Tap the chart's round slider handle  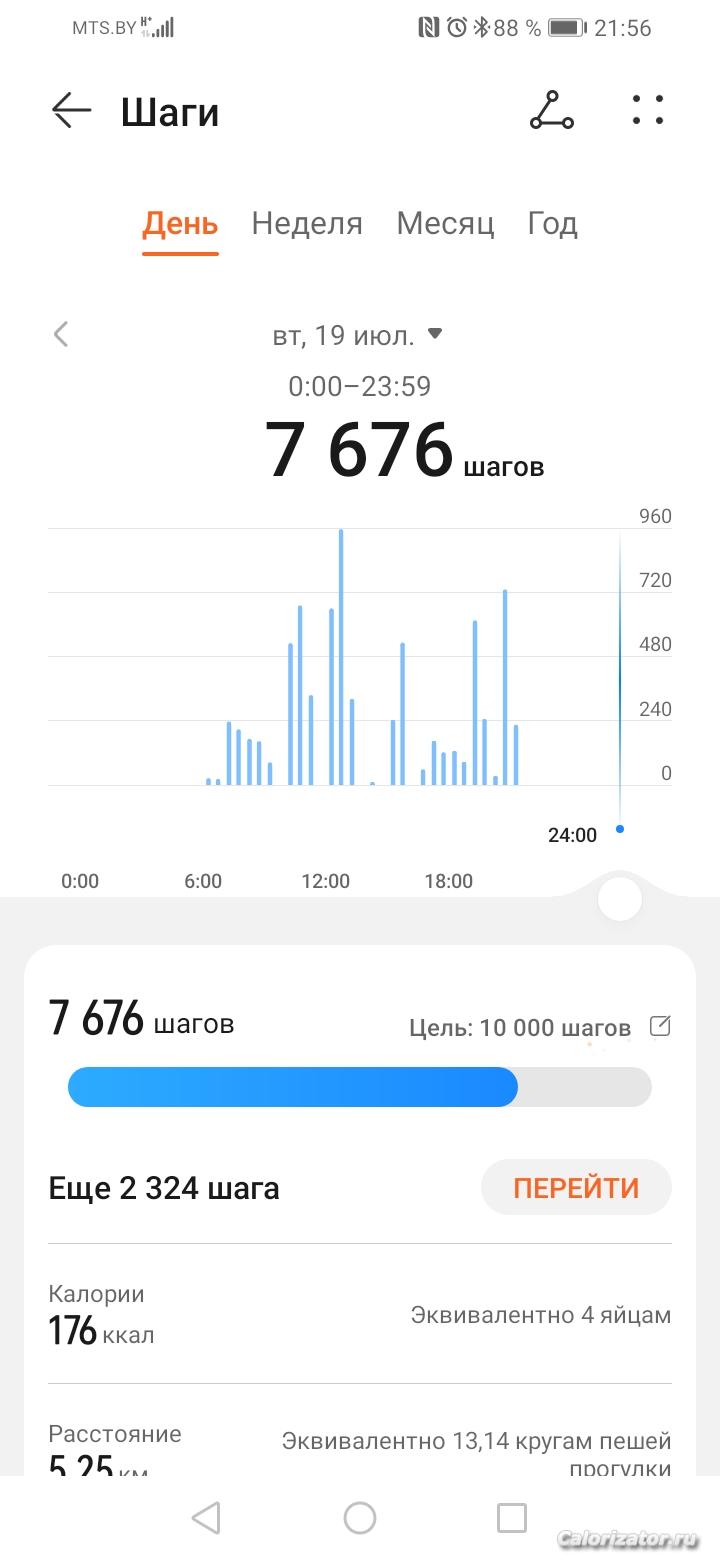619,900
